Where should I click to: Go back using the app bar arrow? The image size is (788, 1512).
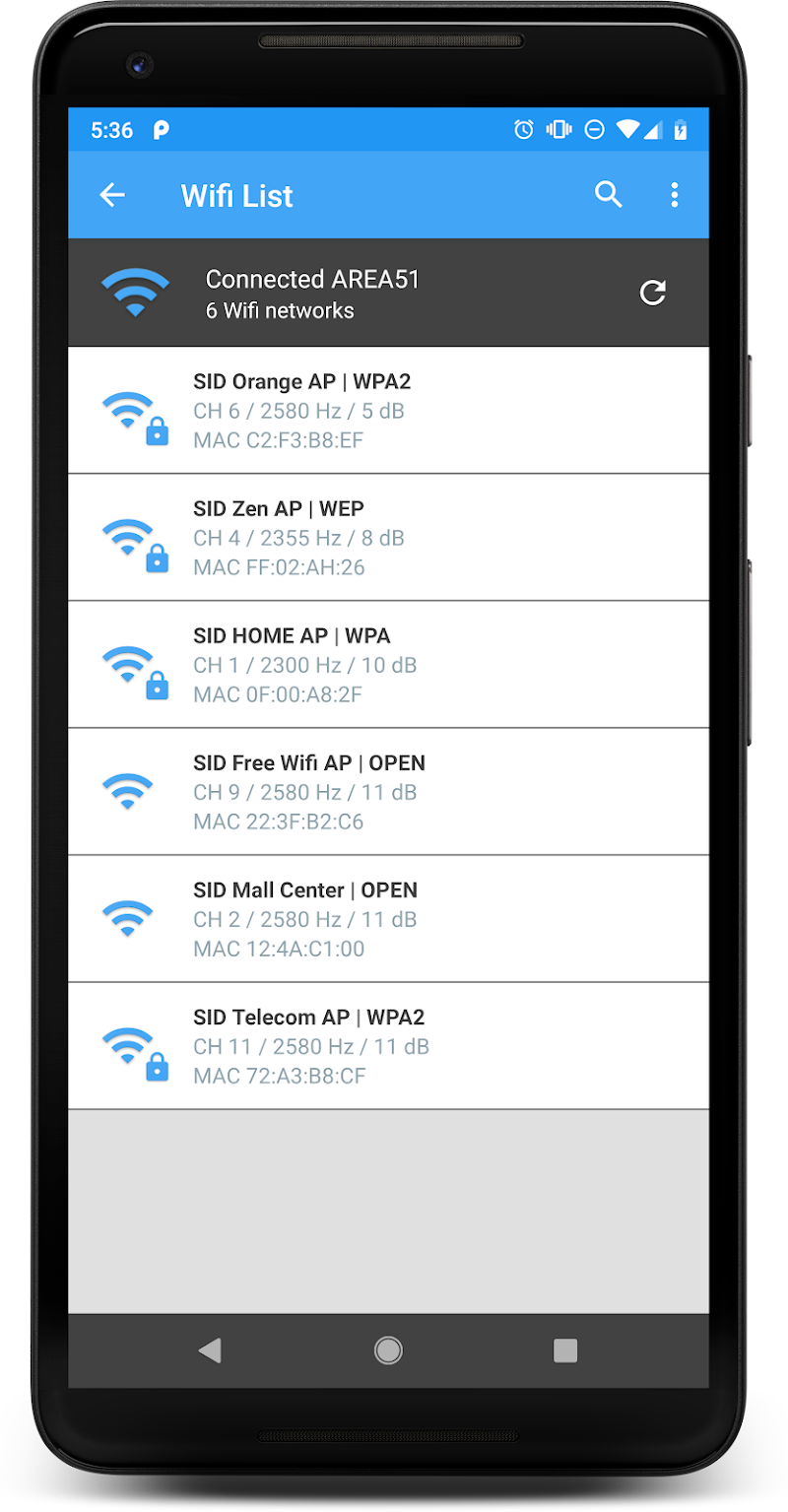[112, 195]
